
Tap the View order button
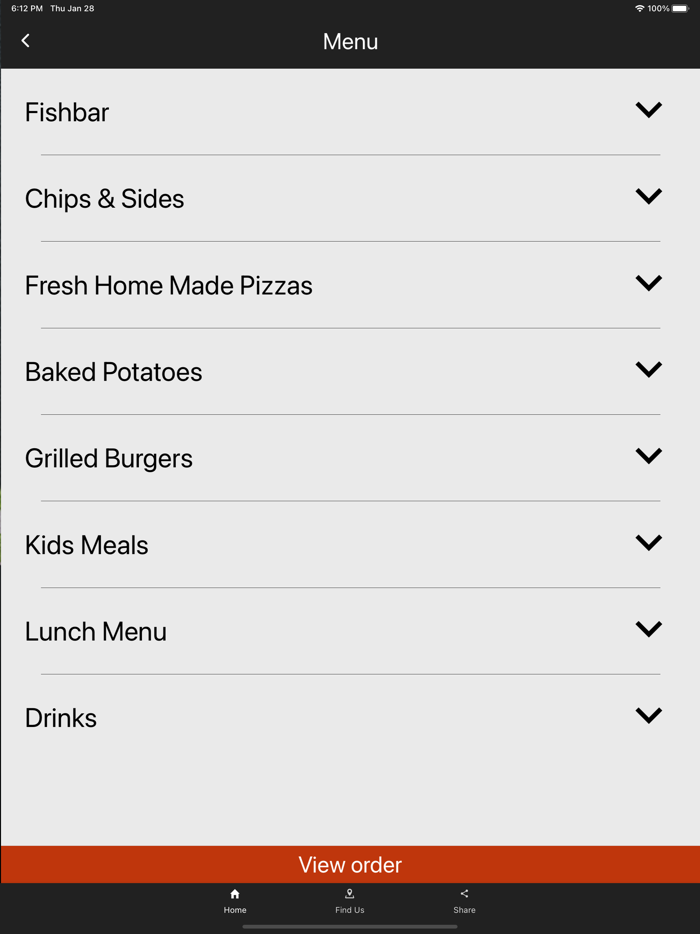[x=350, y=865]
